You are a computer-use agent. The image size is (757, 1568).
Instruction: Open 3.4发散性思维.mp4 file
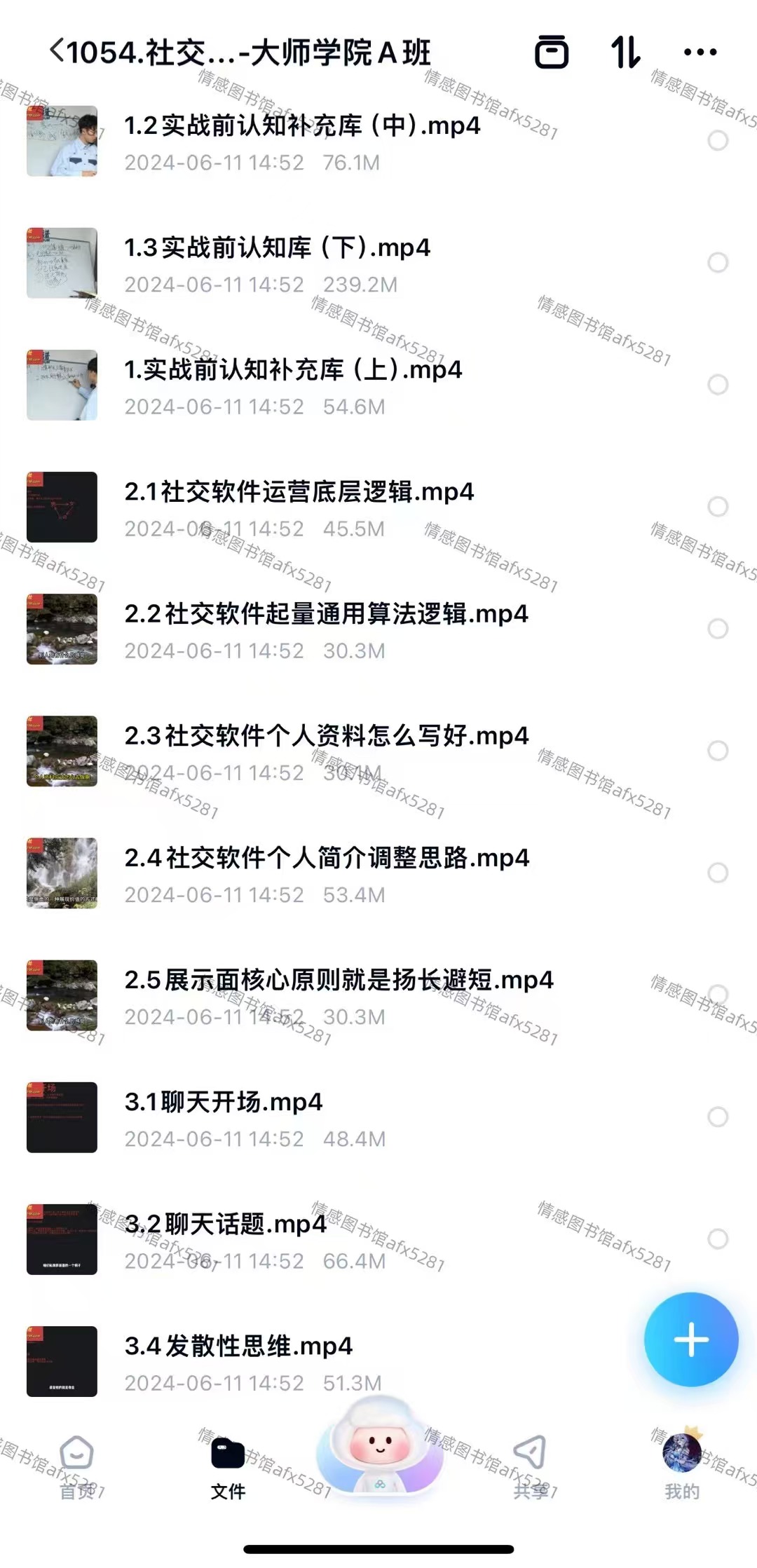click(x=238, y=1346)
